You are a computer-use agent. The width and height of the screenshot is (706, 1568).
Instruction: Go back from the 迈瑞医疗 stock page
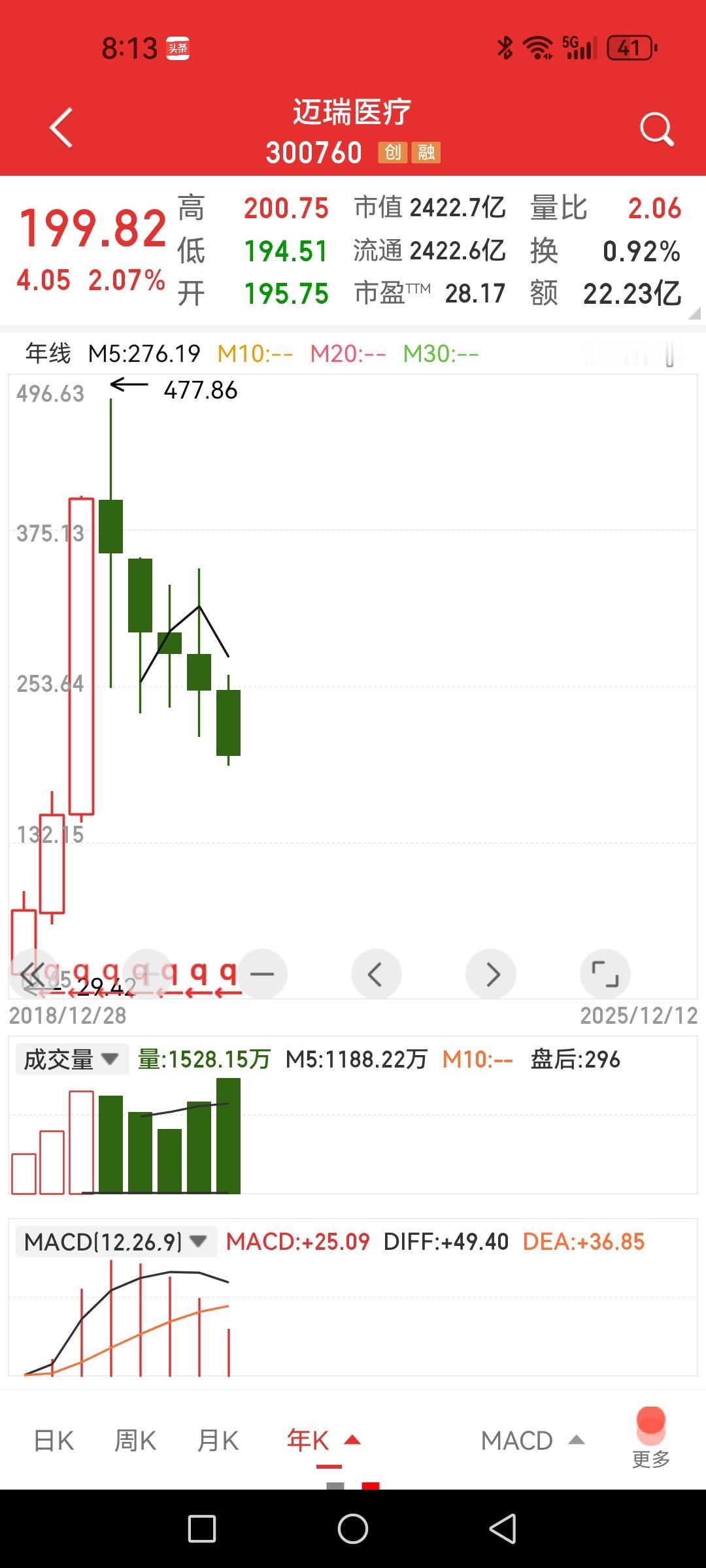(61, 129)
